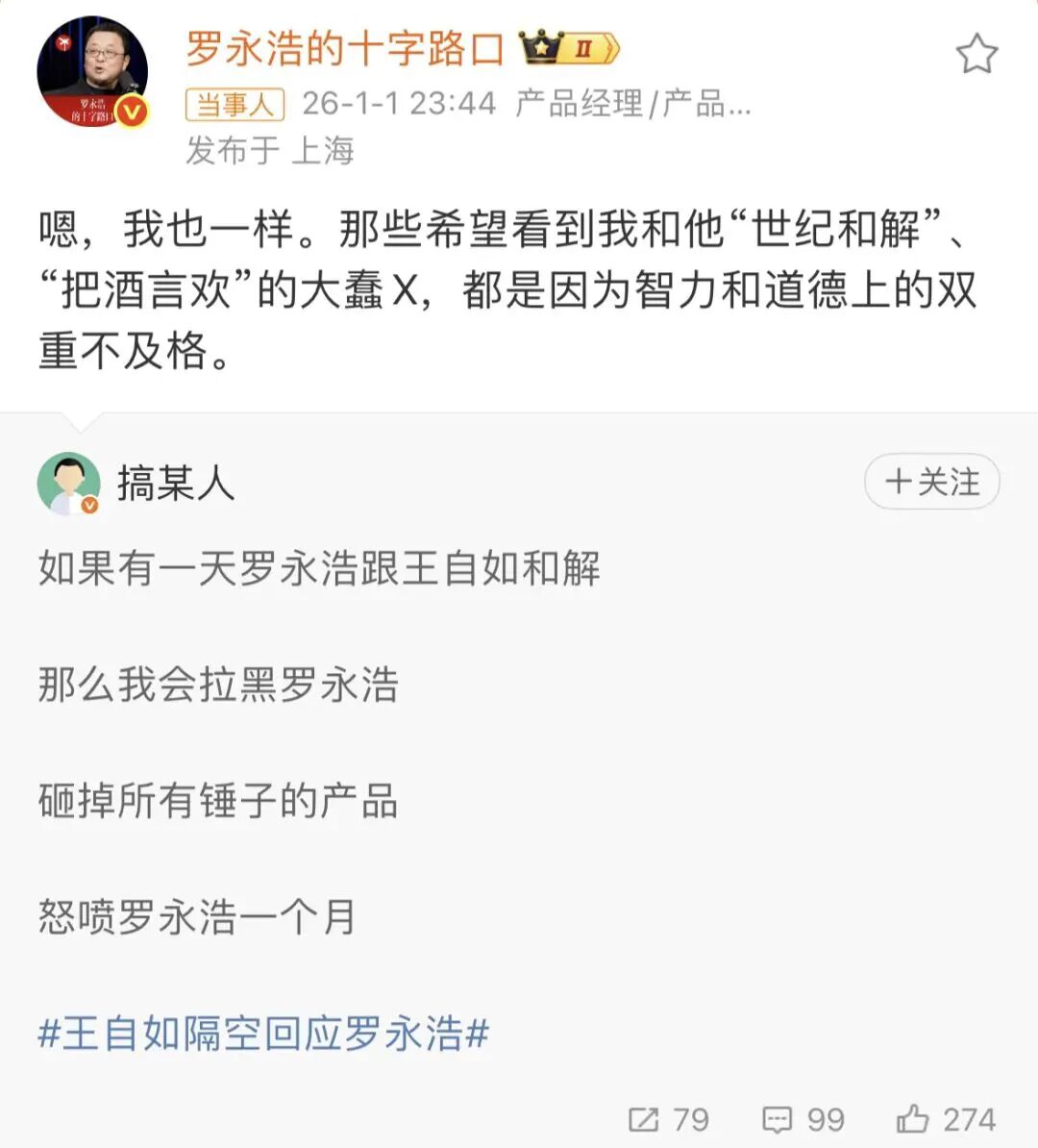Open 罗永浩的十字路口 profile avatar
This screenshot has width=1038, height=1148.
point(92,72)
